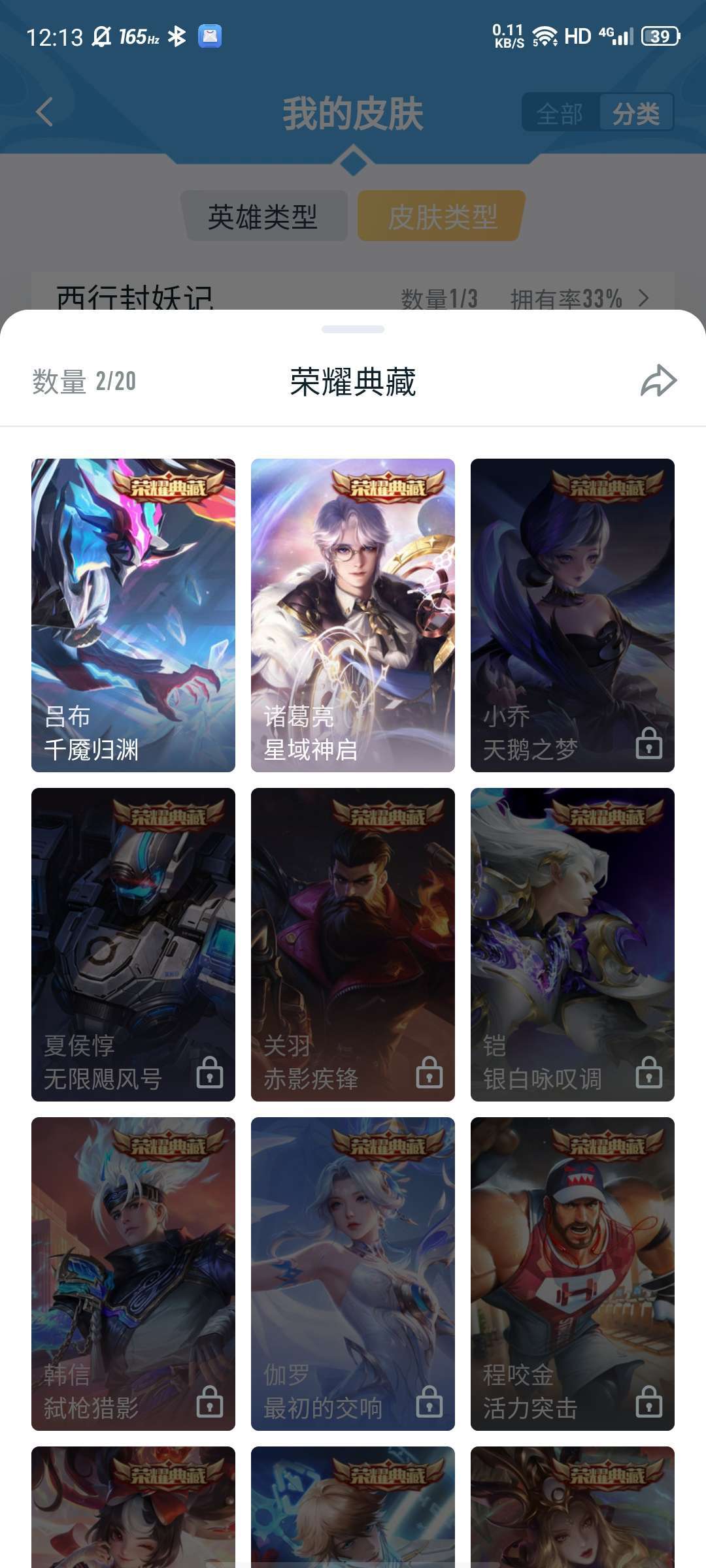View the locked 关羽 赤影疾锋 skin

point(353,945)
